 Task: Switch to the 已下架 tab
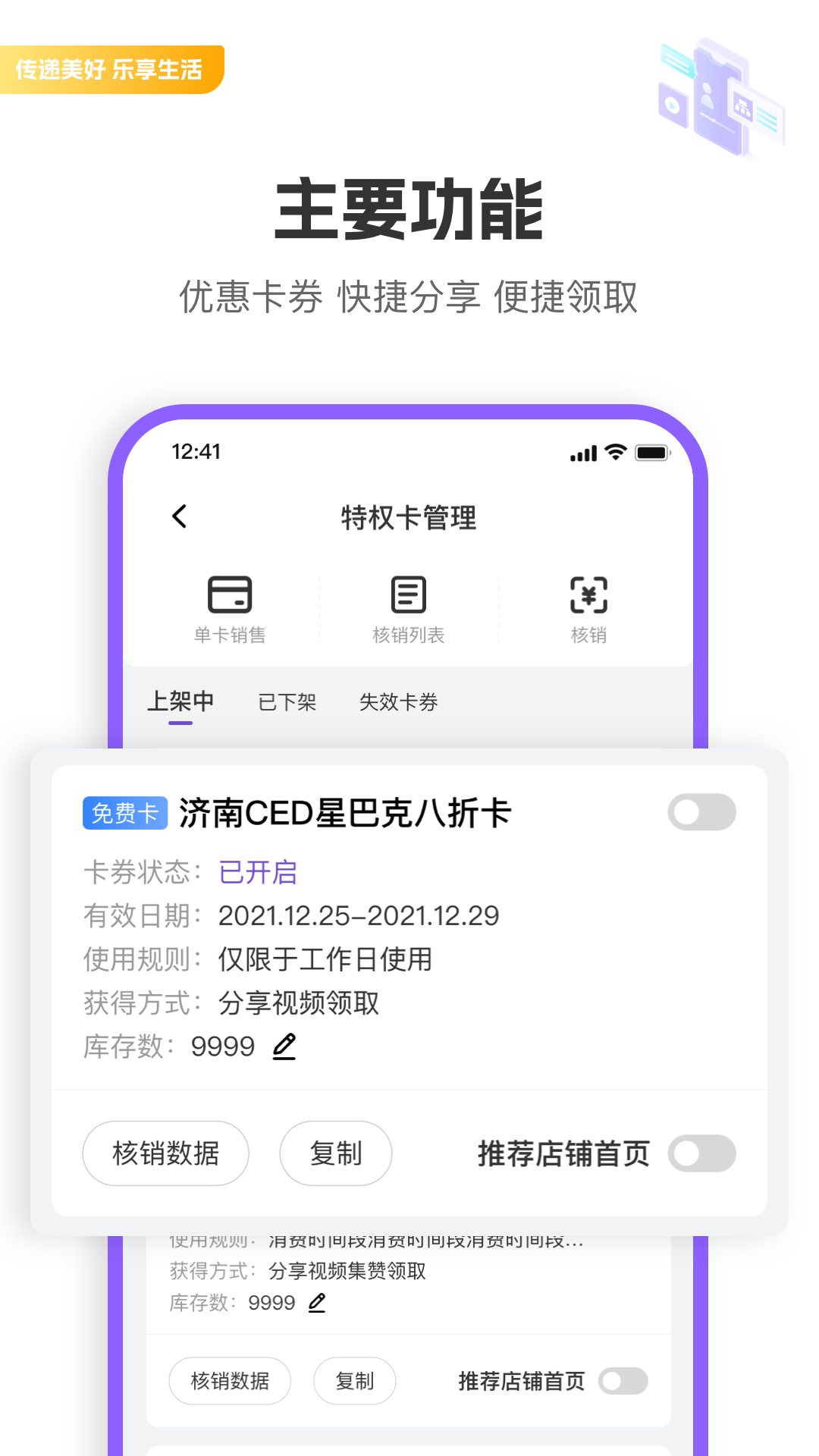point(287,702)
